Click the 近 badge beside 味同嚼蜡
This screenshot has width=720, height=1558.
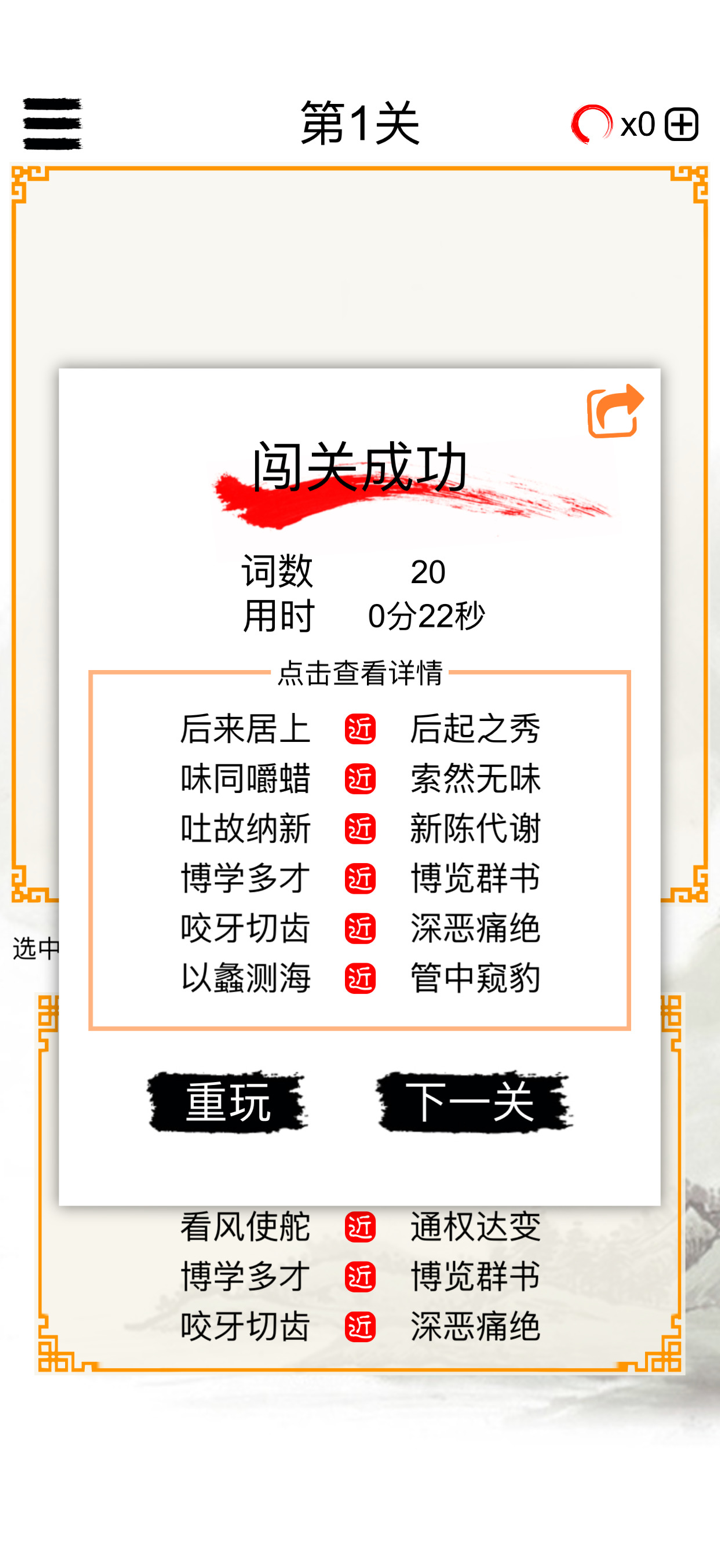coord(360,780)
